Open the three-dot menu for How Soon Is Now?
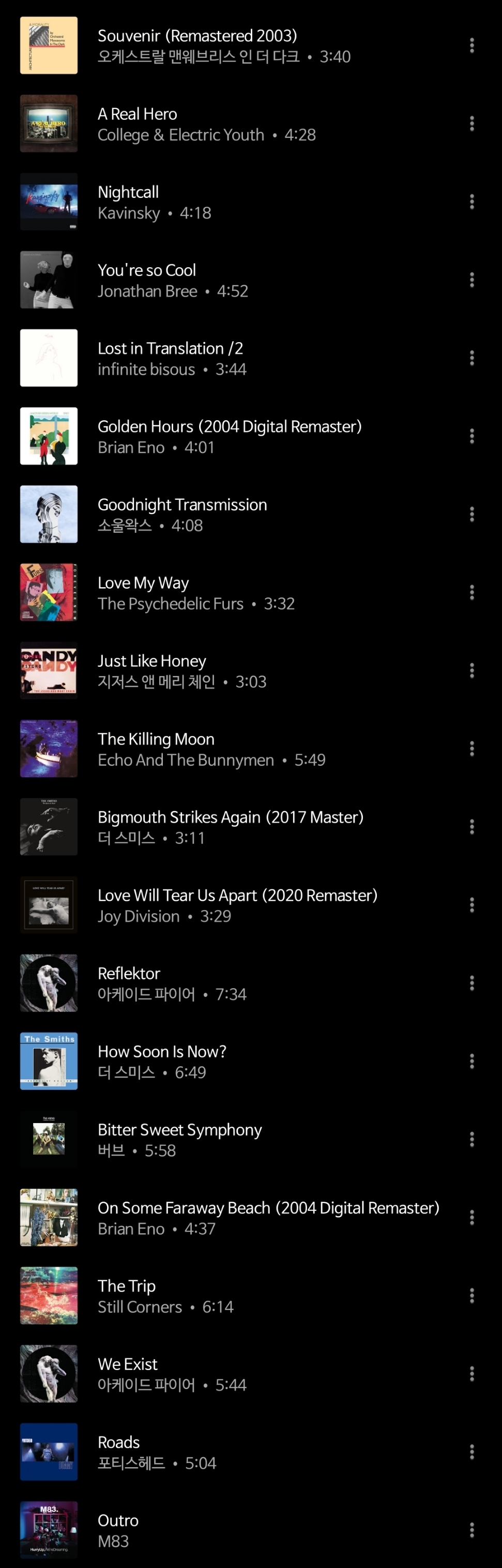502x1568 pixels. click(x=471, y=1061)
